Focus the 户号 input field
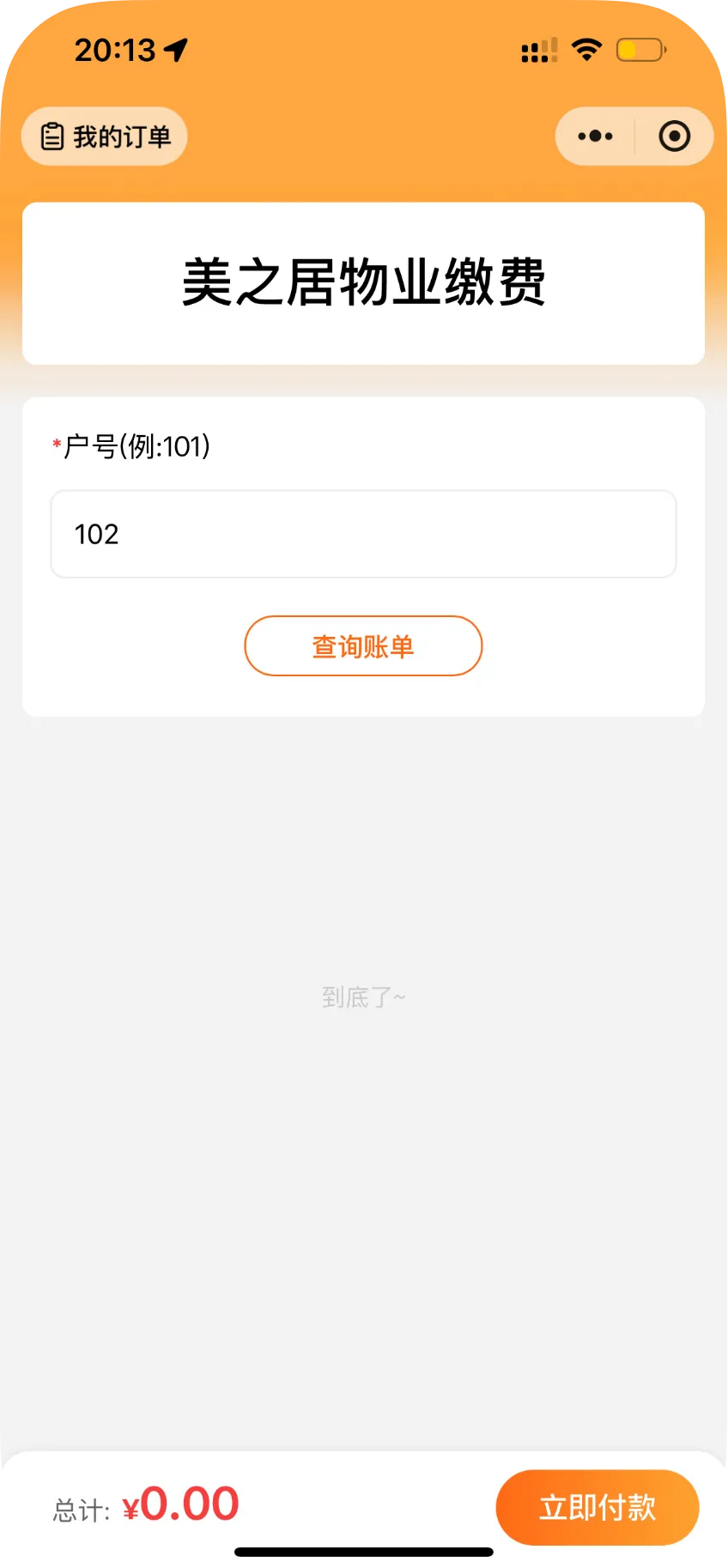728x1568 pixels. pyautogui.click(x=363, y=534)
